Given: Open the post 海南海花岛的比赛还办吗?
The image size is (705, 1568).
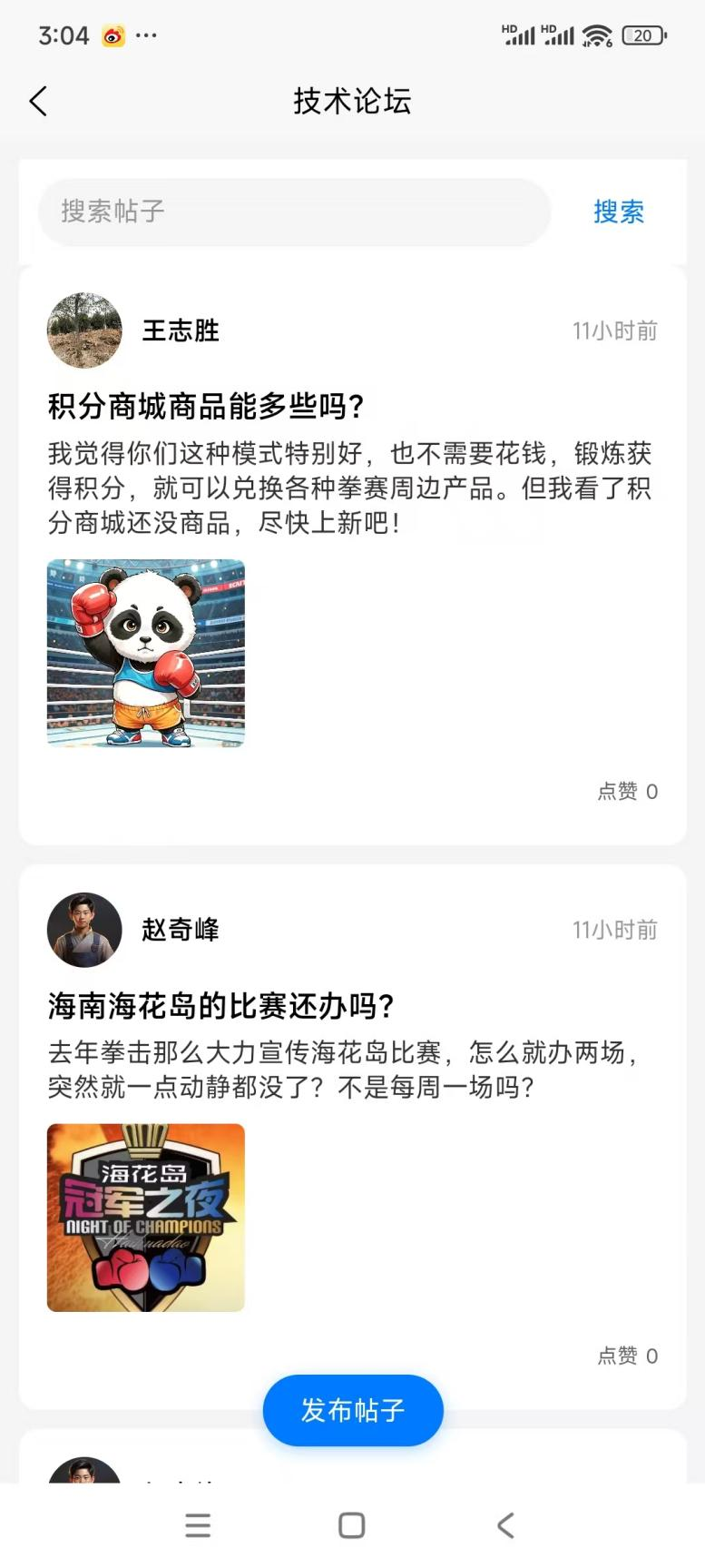Looking at the screenshot, I should [x=220, y=1006].
